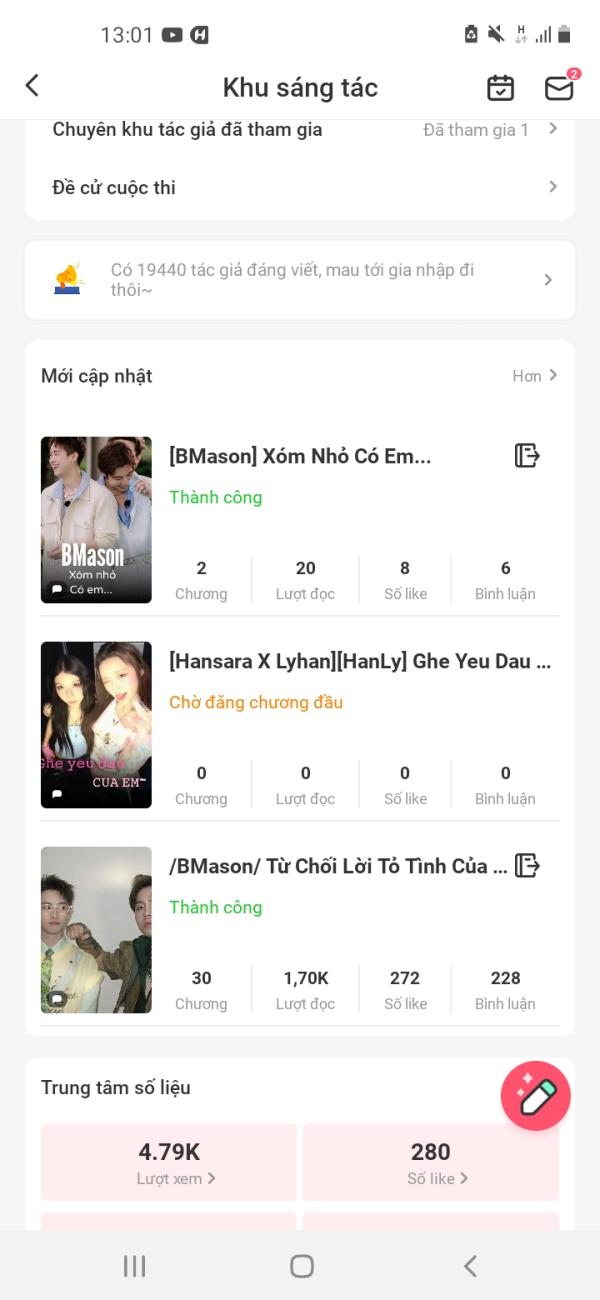Tap the export icon beside Xóm Nhỏ Có Em
Screen dimensions: 600x1300
pyautogui.click(x=527, y=456)
